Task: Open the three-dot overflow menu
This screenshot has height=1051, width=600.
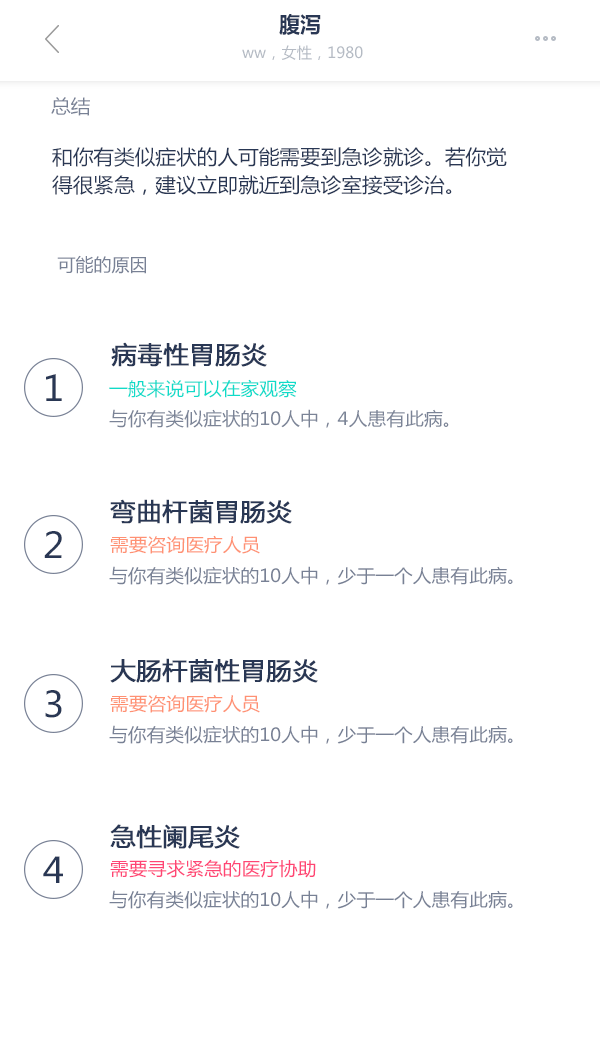Action: coord(545,39)
